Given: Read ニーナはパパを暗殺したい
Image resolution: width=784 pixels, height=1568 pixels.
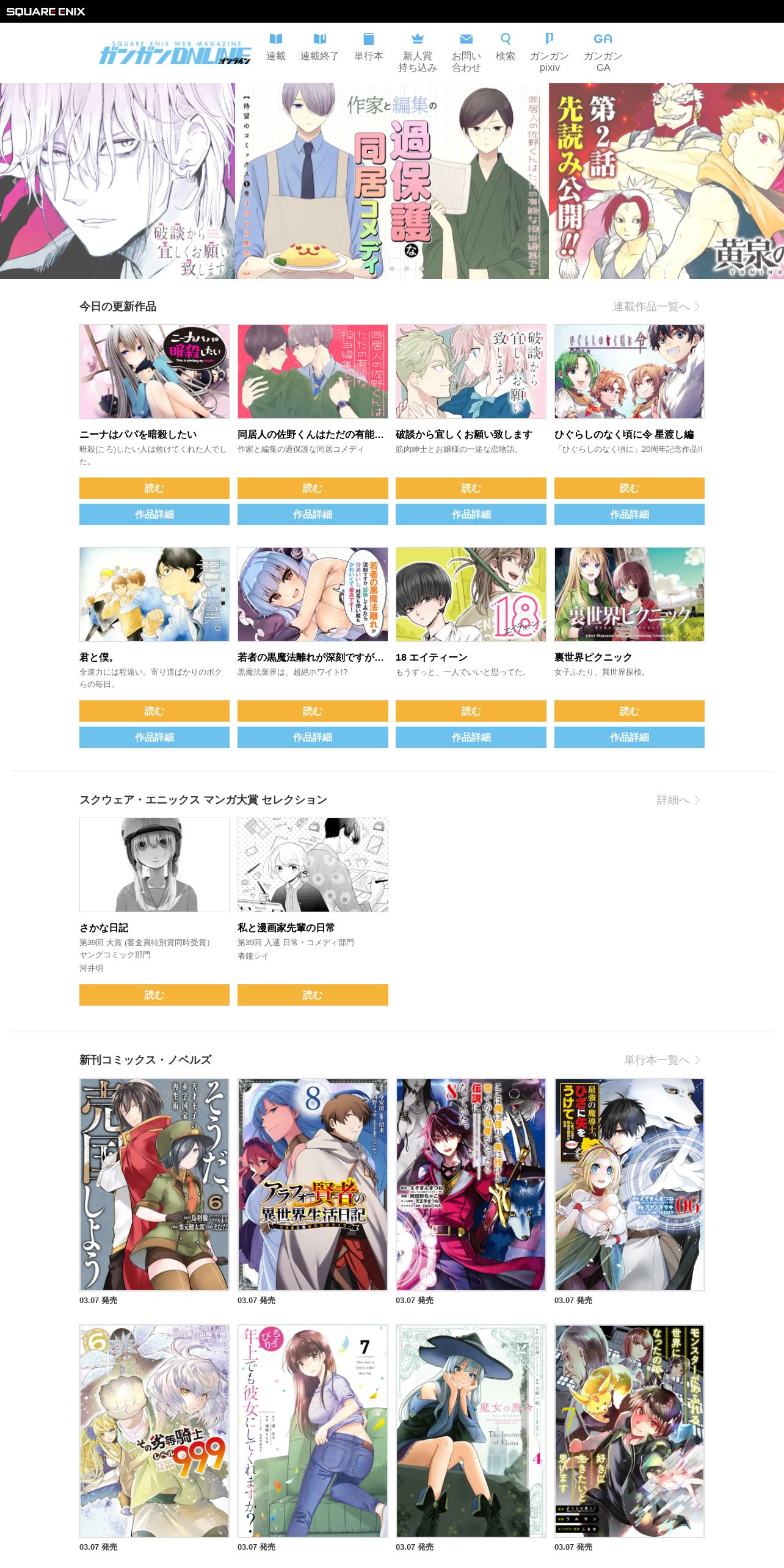Looking at the screenshot, I should (x=154, y=488).
